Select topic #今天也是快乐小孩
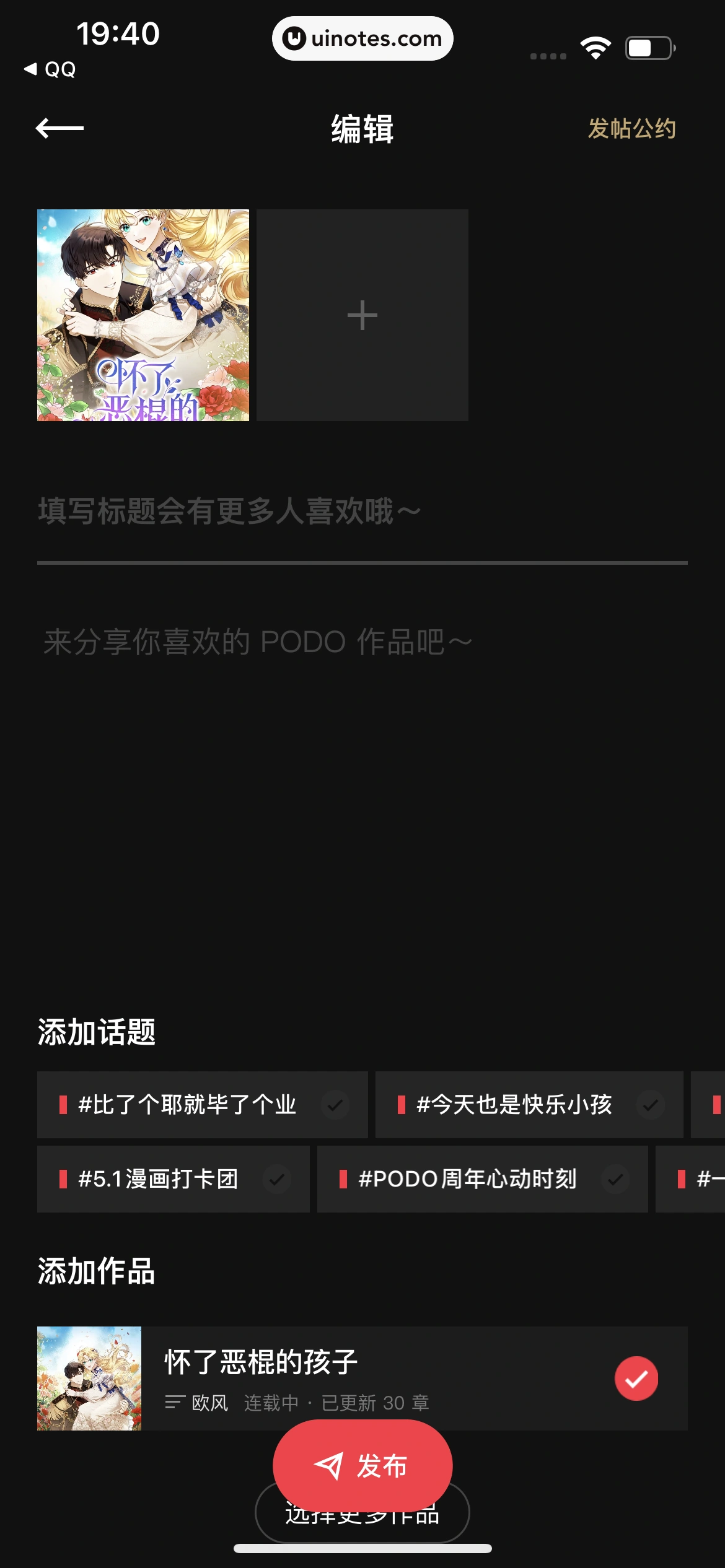The height and width of the screenshot is (1568, 725). tap(529, 1105)
